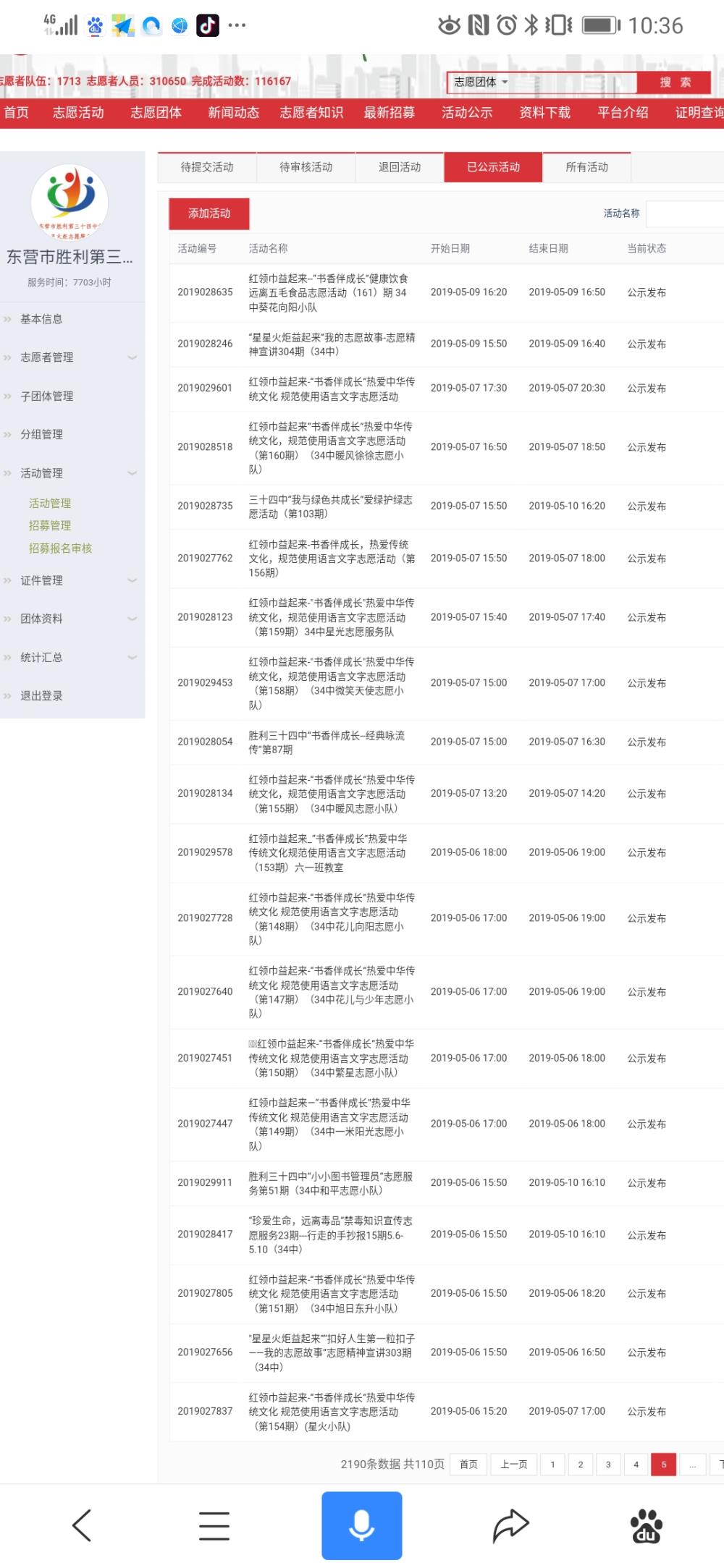Viewport: 724px width, 1568px height.
Task: Go to previous page with 上一页
Action: click(514, 1465)
